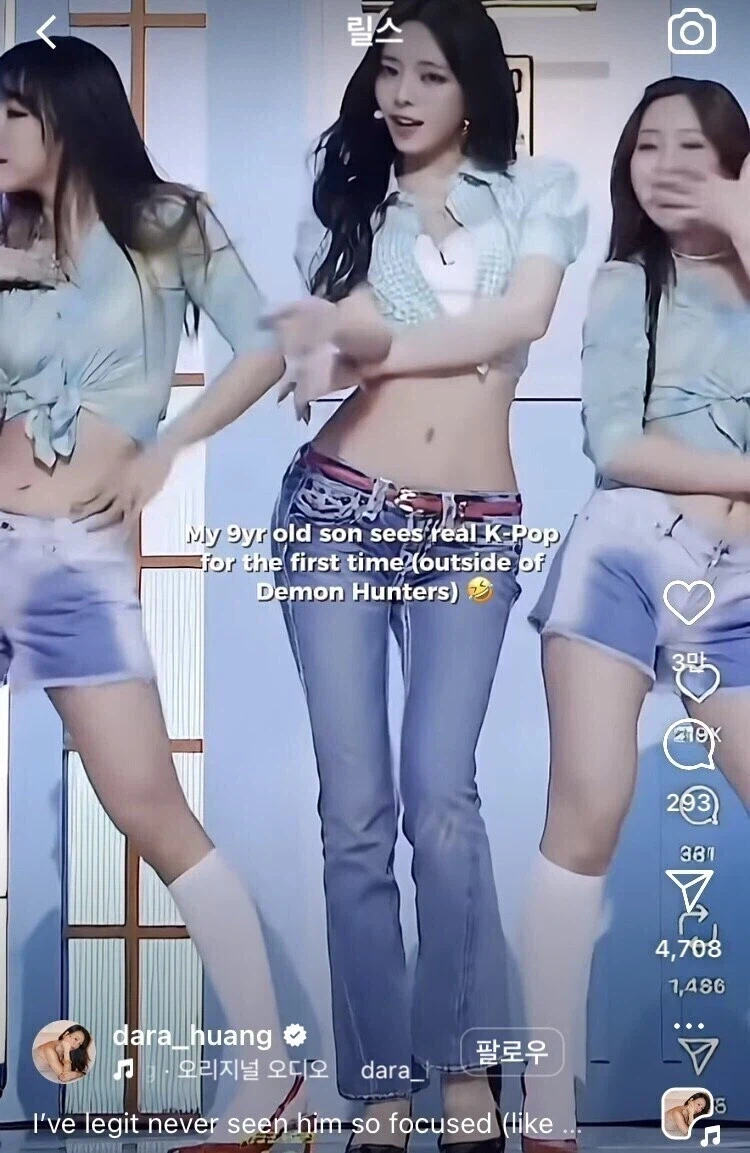
Task: Open comments via the speech bubble icon
Action: click(x=687, y=745)
